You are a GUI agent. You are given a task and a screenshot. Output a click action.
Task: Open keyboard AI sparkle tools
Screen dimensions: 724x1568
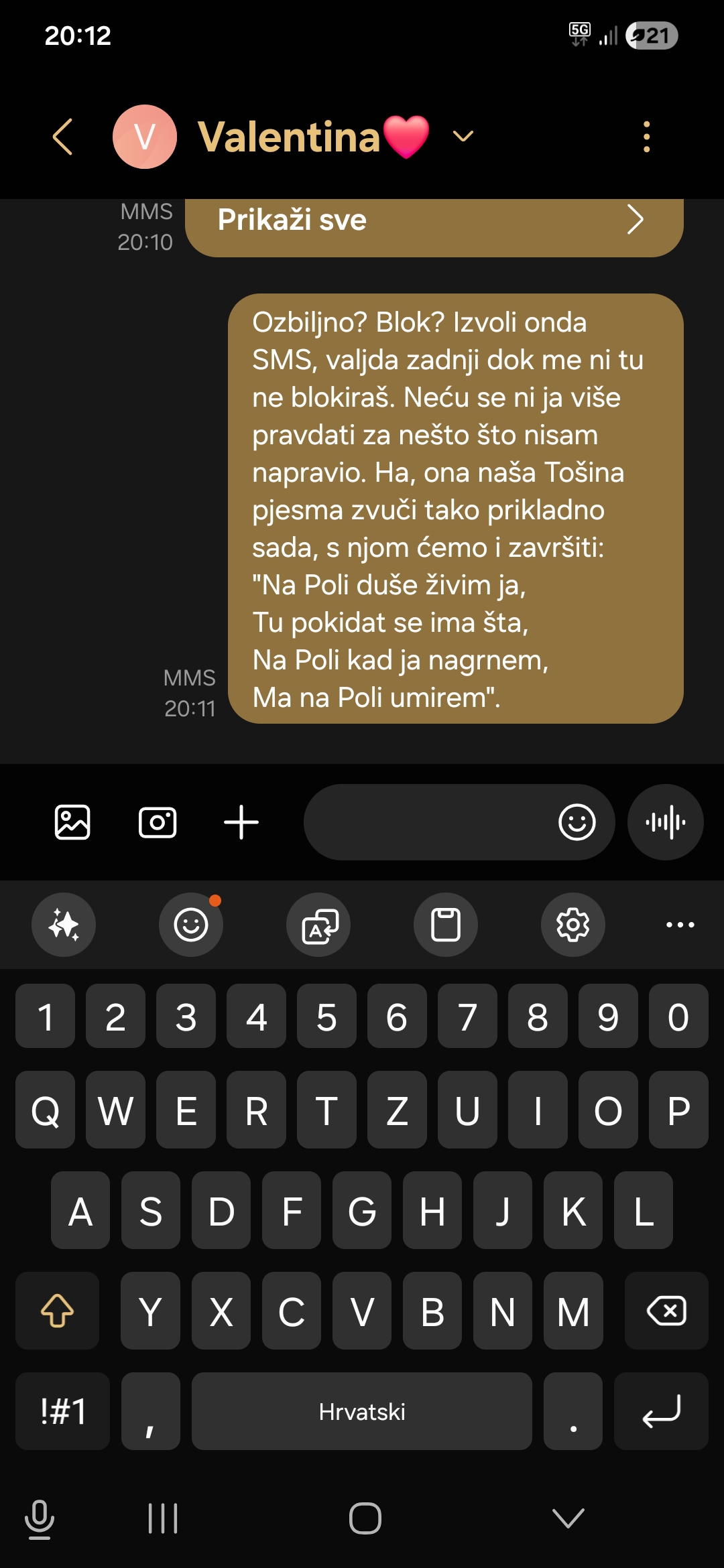[x=64, y=925]
